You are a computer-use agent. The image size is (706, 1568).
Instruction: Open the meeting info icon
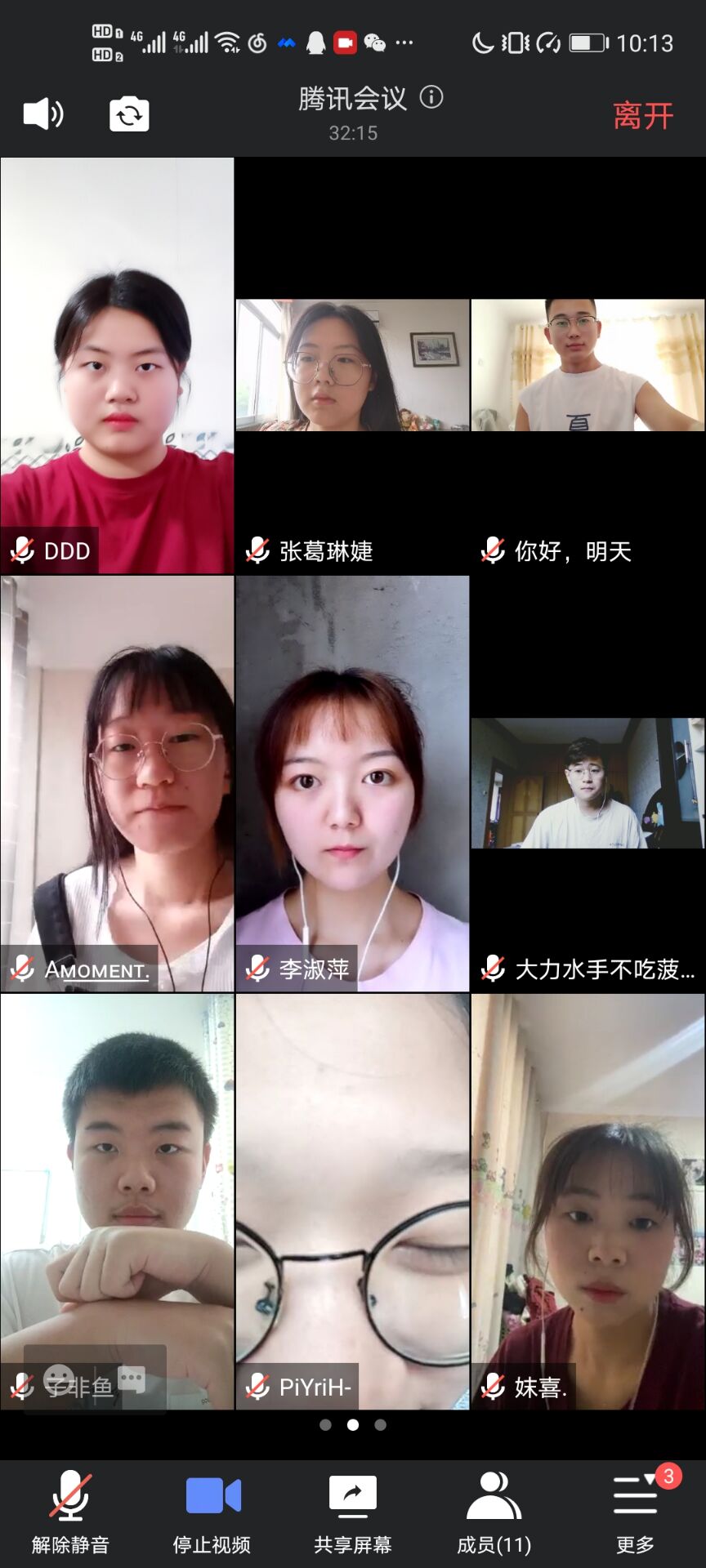[x=431, y=98]
